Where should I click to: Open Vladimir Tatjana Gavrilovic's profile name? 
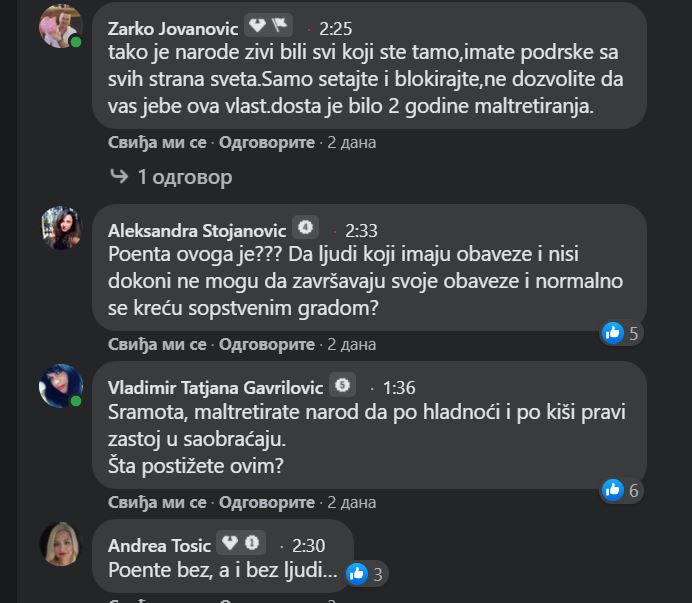215,388
